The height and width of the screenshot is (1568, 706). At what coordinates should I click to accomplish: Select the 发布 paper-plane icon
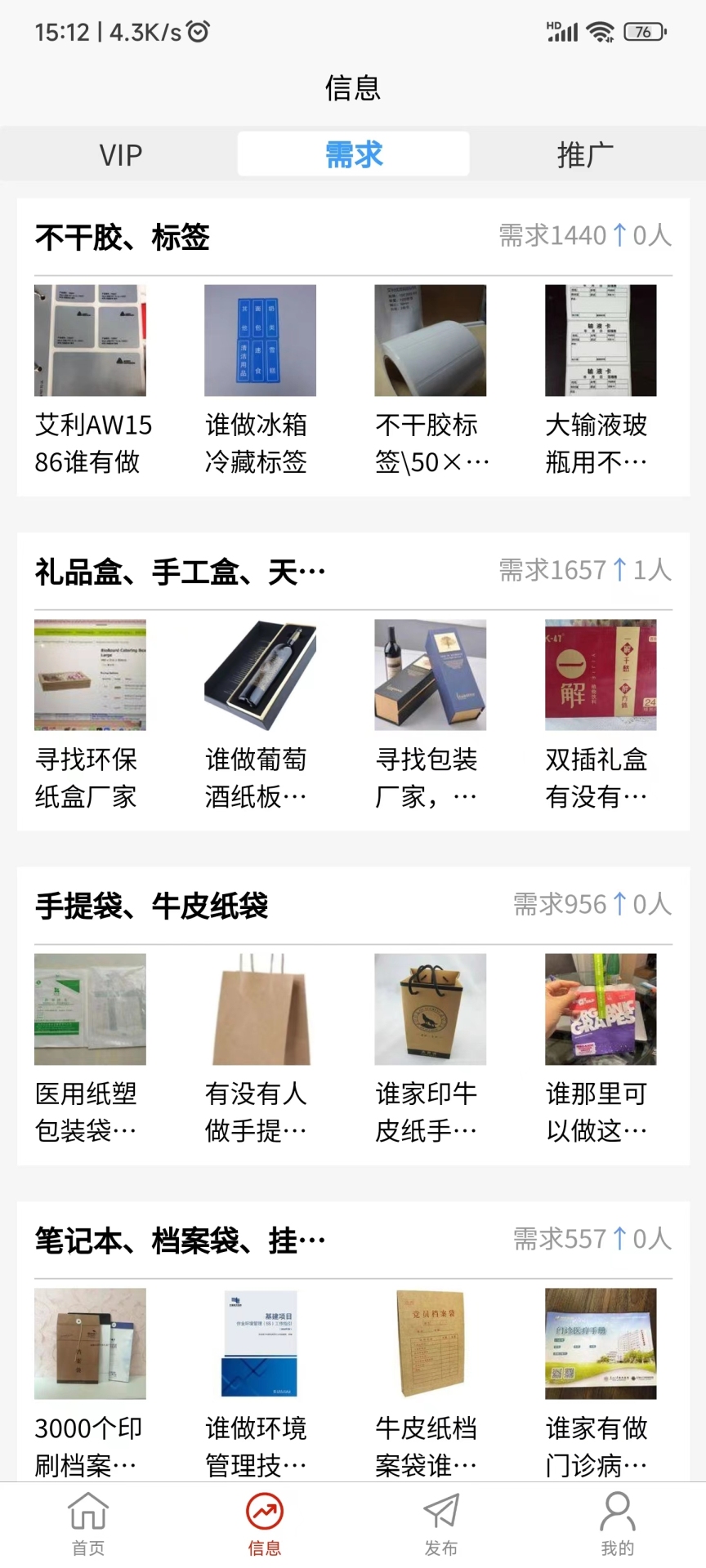pos(440,1512)
